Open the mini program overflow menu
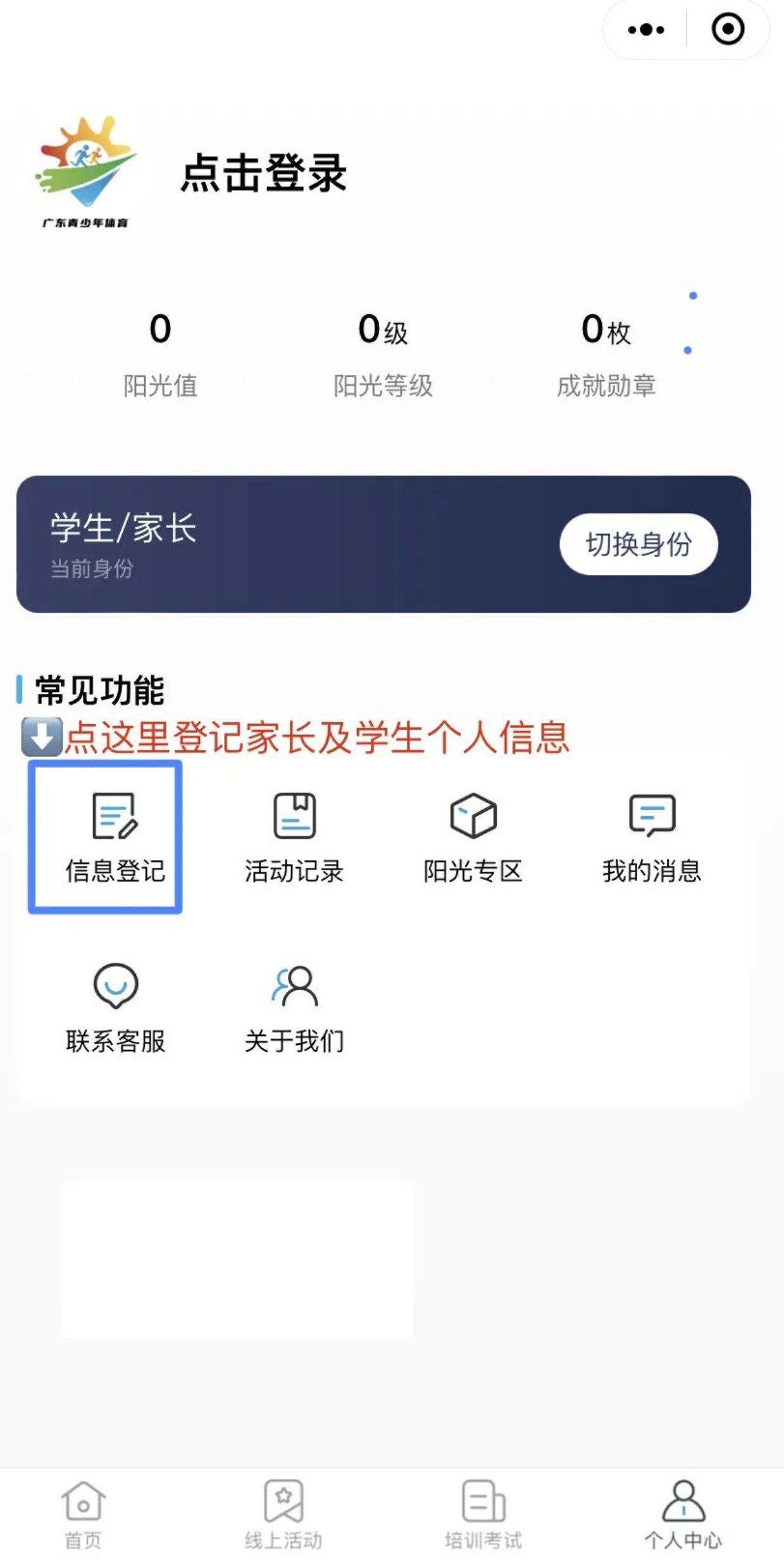784x1568 pixels. point(645,30)
